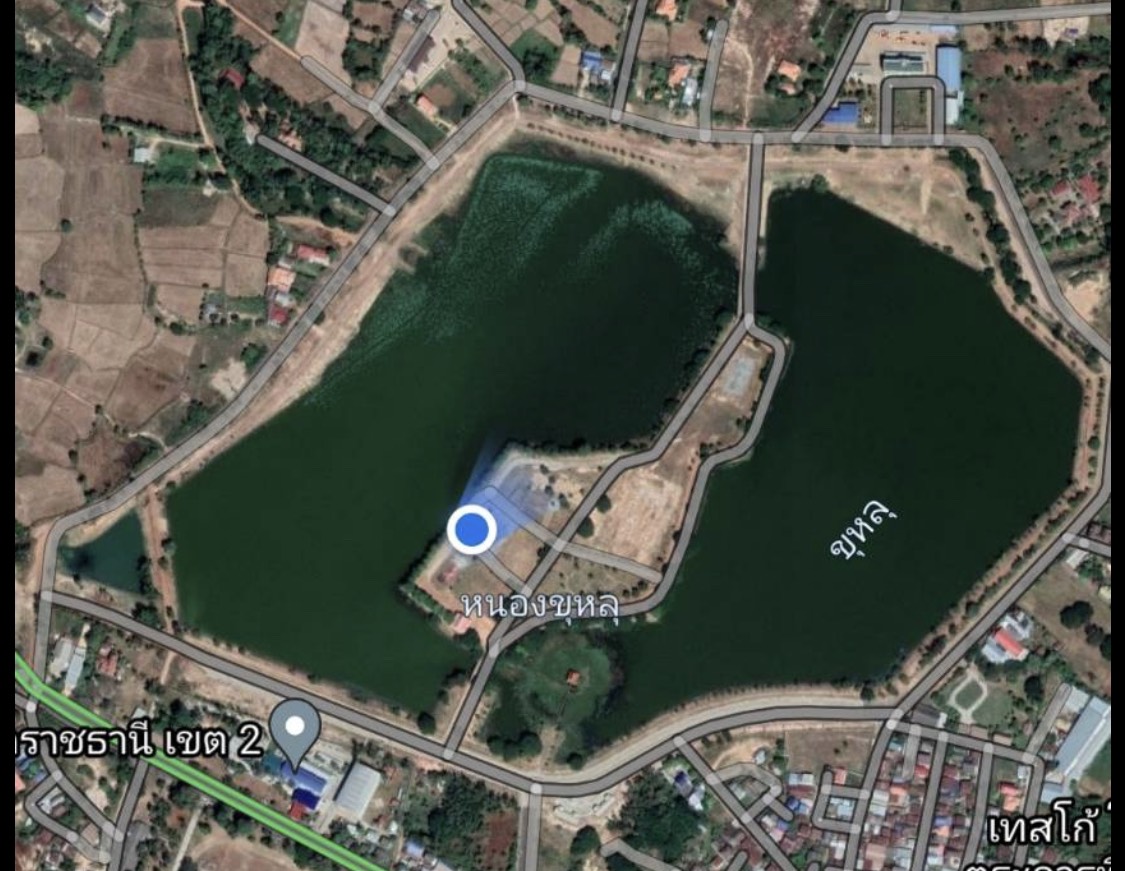Select the หนองขุหลุ place label
The width and height of the screenshot is (1125, 871).
(540, 604)
